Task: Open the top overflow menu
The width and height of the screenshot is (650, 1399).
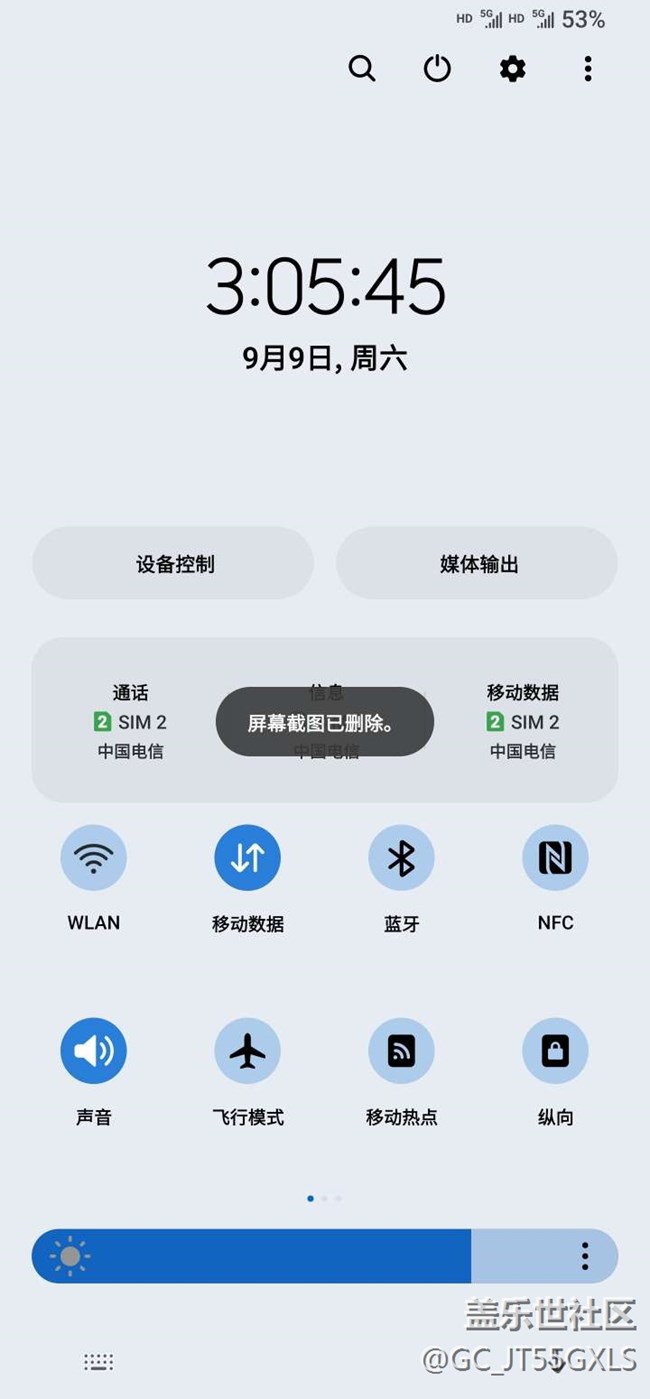Action: [x=588, y=68]
